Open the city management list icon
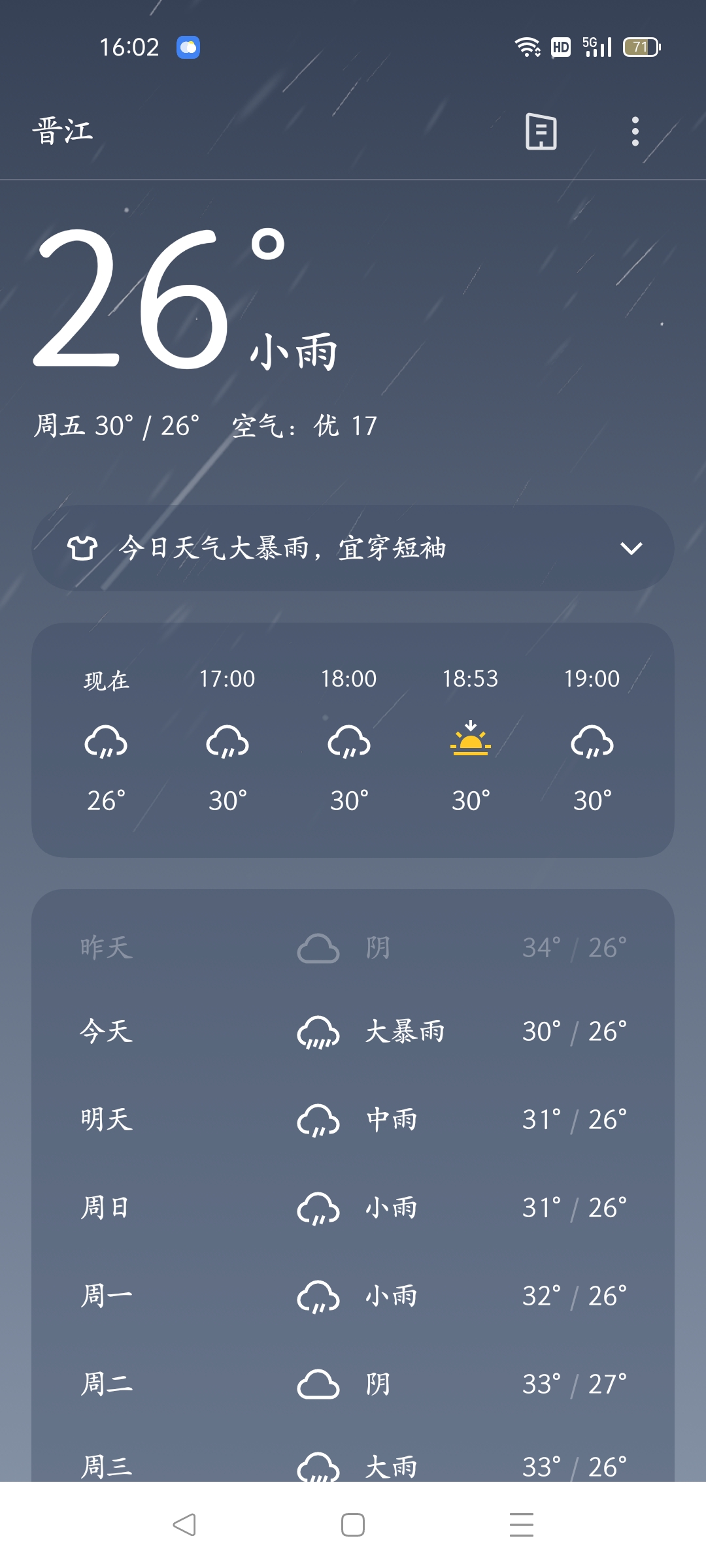Screen dimensions: 706x1568 click(x=541, y=132)
